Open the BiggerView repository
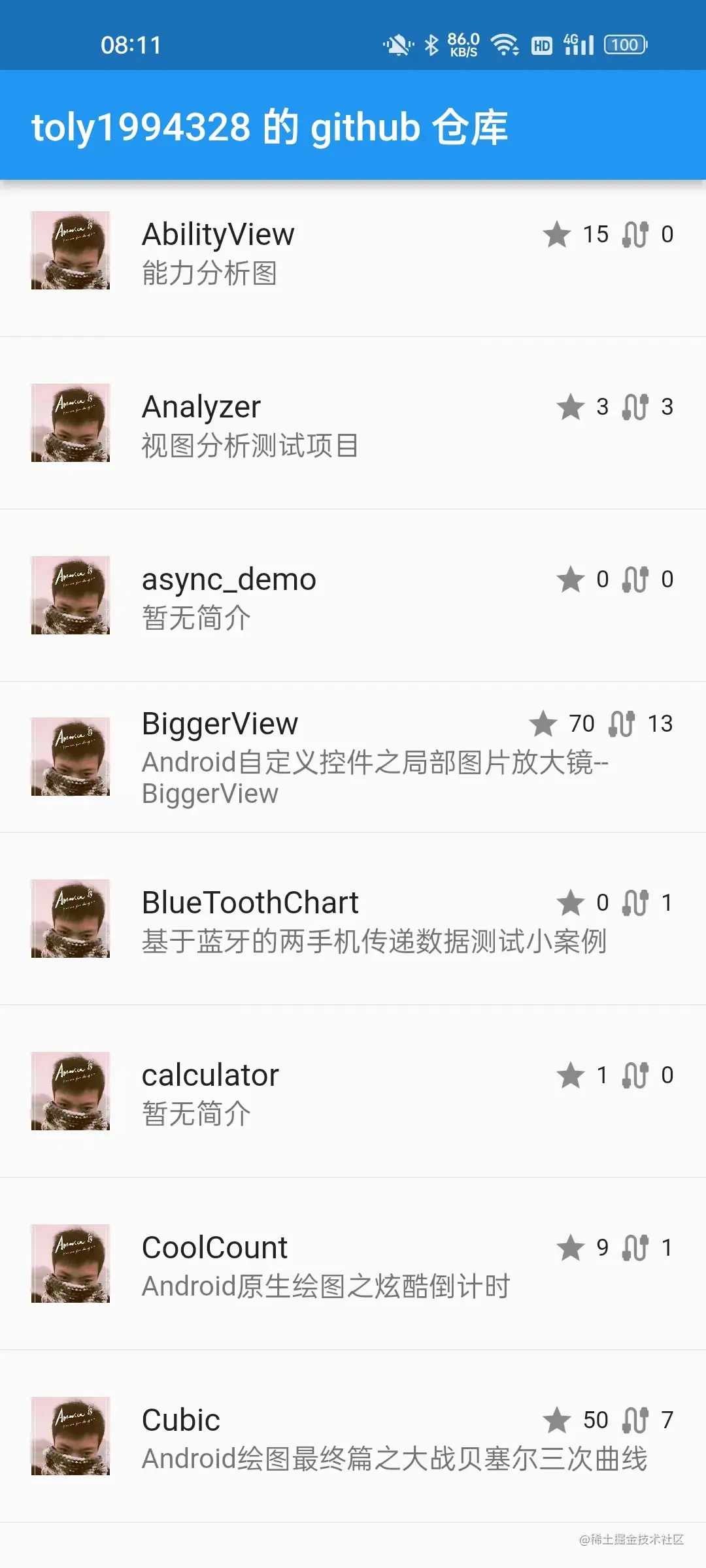 (x=353, y=757)
